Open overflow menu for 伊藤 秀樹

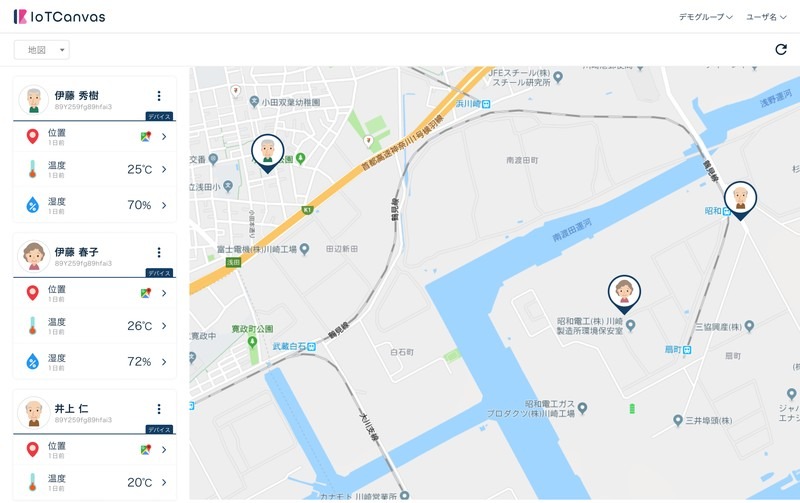[x=159, y=96]
